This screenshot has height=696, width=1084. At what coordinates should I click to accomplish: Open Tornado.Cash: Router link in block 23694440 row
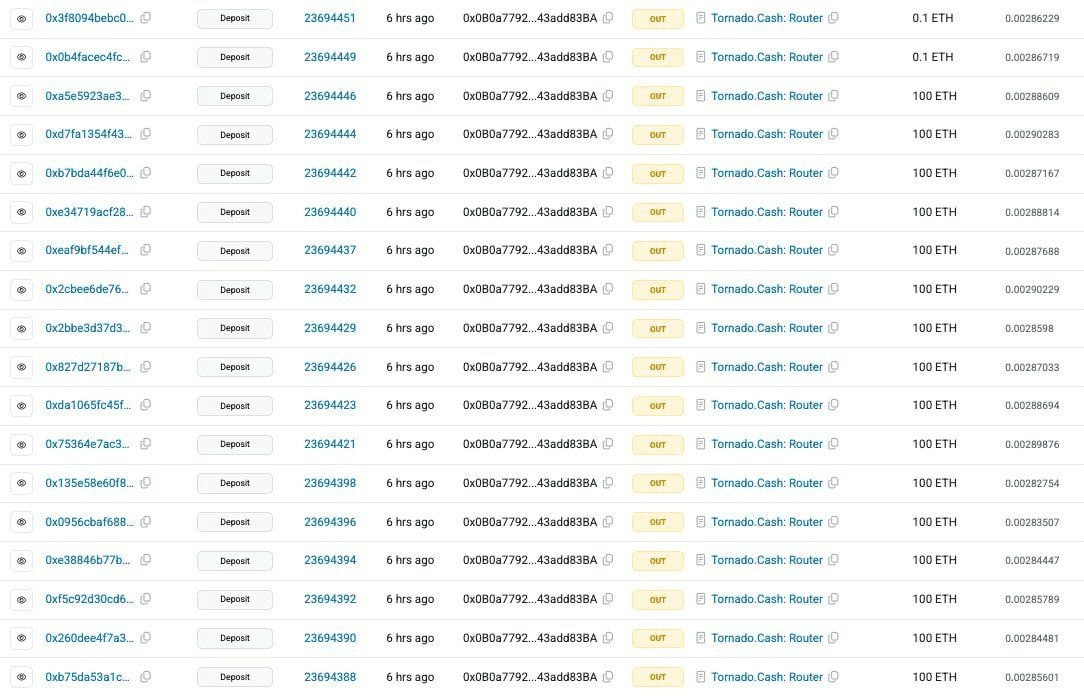click(x=766, y=212)
